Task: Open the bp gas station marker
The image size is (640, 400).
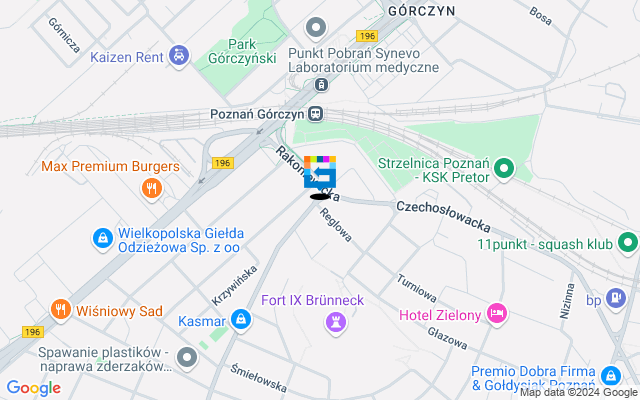Action: (623, 298)
